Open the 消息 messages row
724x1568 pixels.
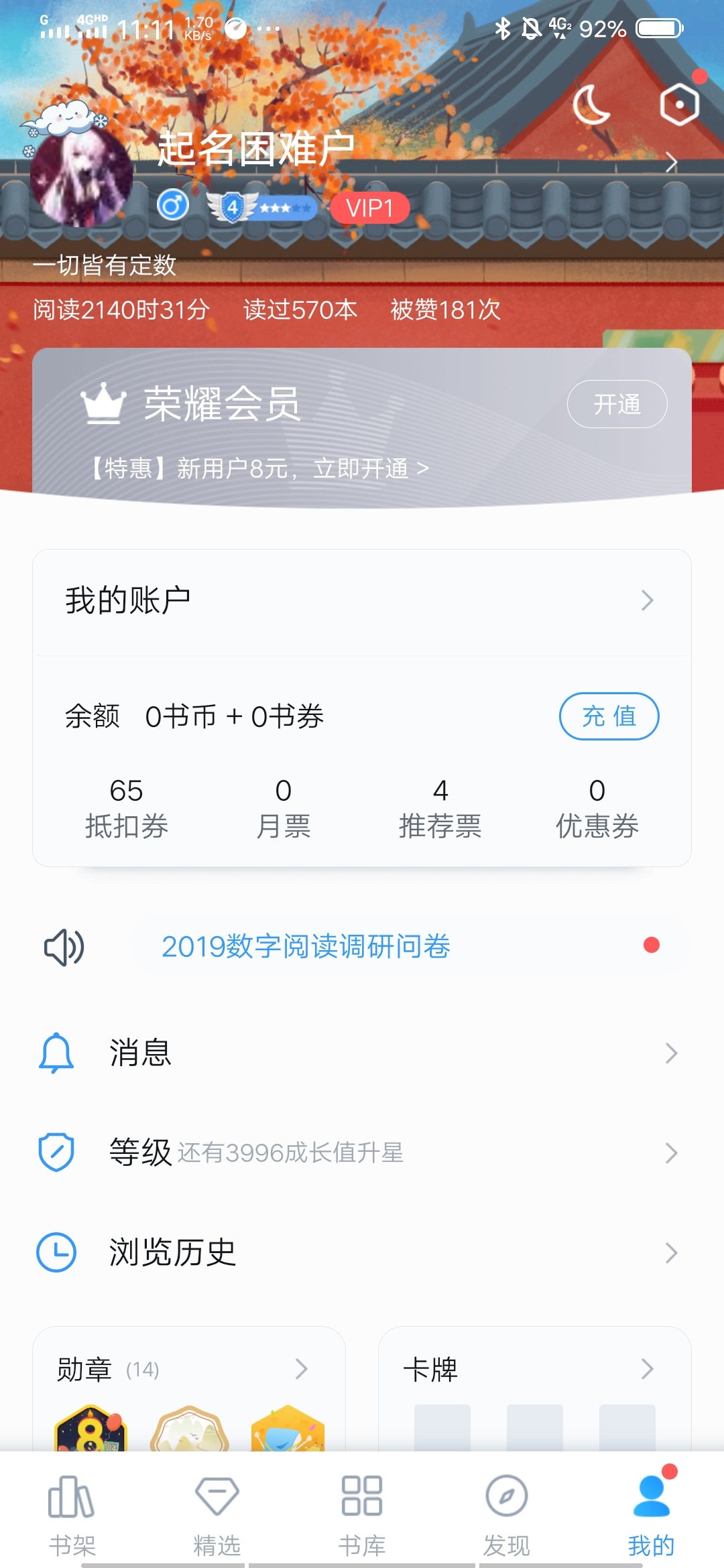coord(362,1053)
